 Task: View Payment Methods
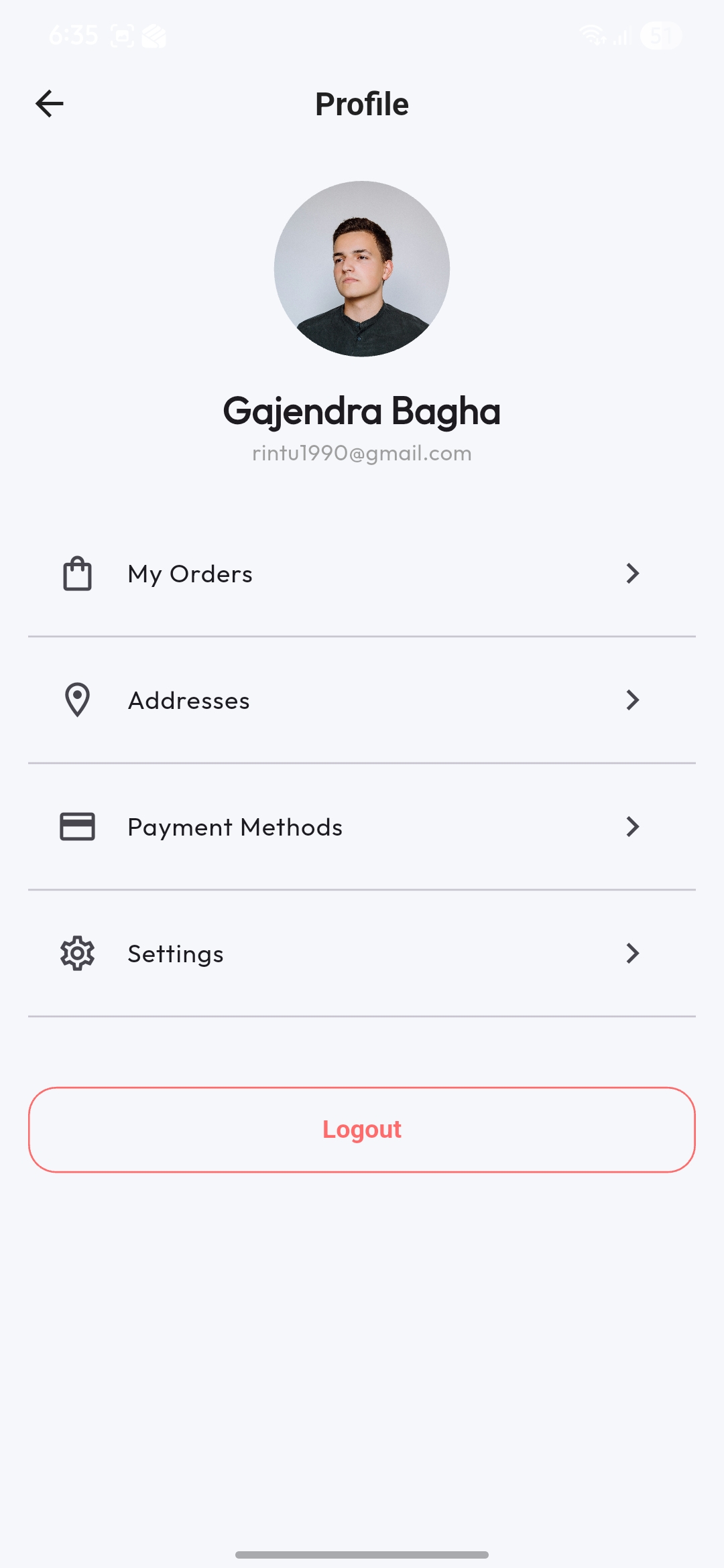click(362, 827)
